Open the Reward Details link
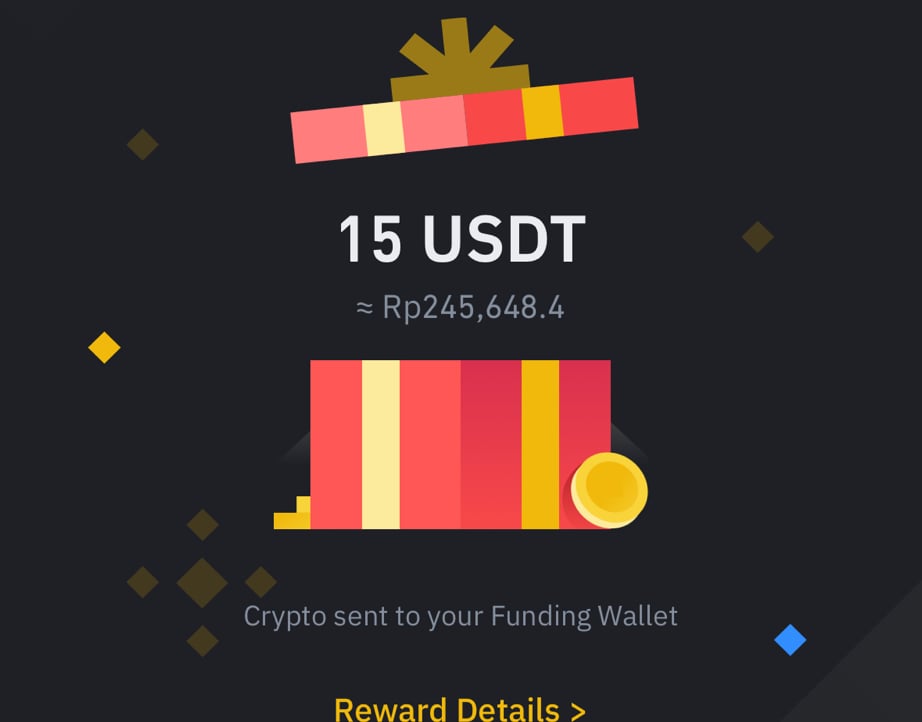This screenshot has height=722, width=922. pyautogui.click(x=459, y=708)
